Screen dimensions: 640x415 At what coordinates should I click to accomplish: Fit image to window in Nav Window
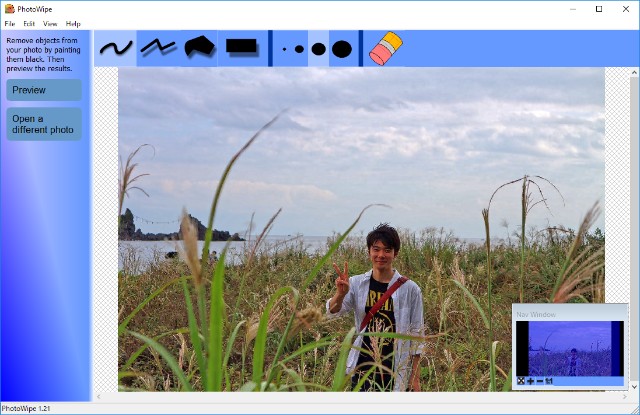click(520, 381)
